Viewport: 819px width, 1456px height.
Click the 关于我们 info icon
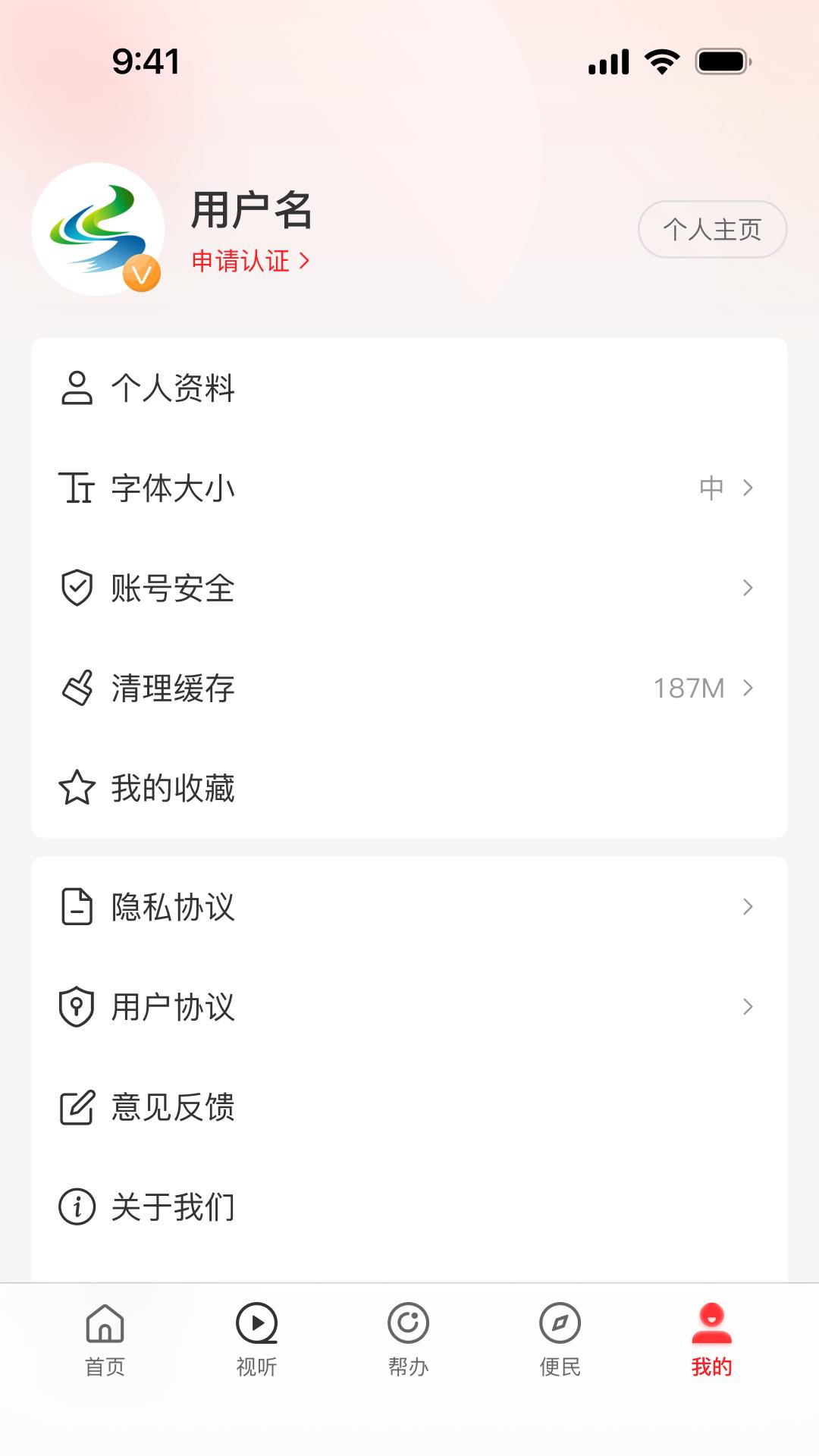[x=76, y=1209]
